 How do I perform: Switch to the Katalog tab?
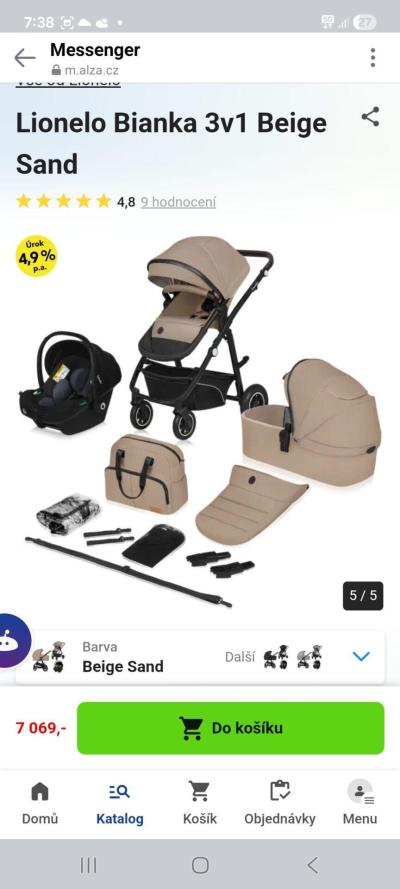pyautogui.click(x=120, y=803)
